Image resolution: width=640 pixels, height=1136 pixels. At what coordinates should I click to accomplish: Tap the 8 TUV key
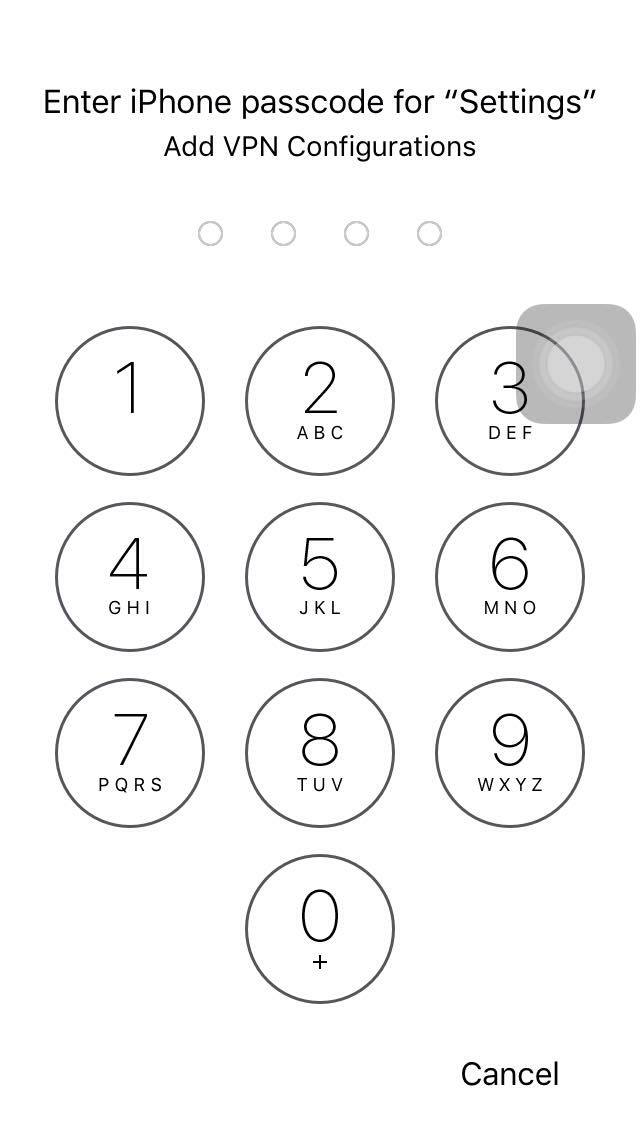point(320,753)
